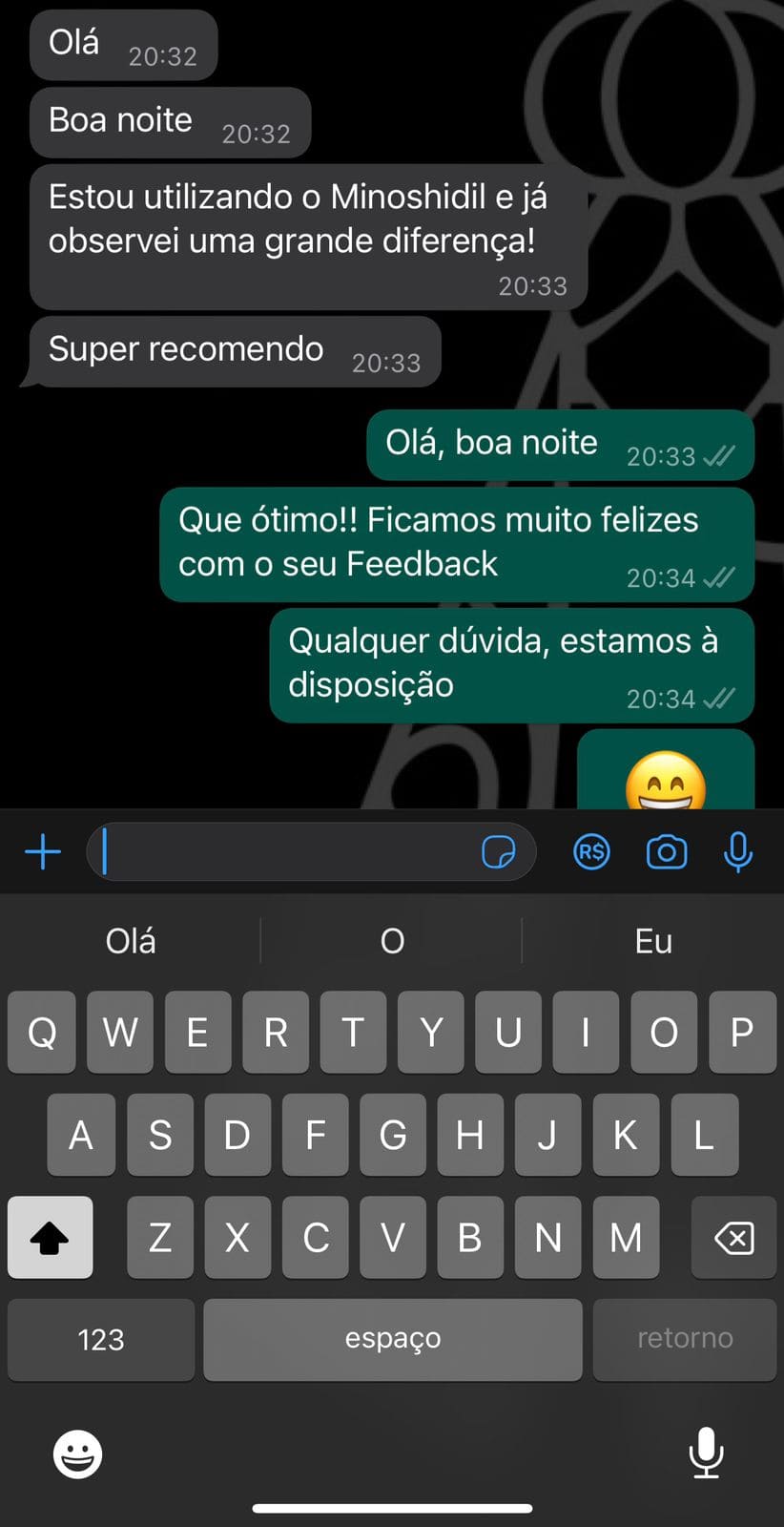Open the emoji keyboard

point(77,1454)
